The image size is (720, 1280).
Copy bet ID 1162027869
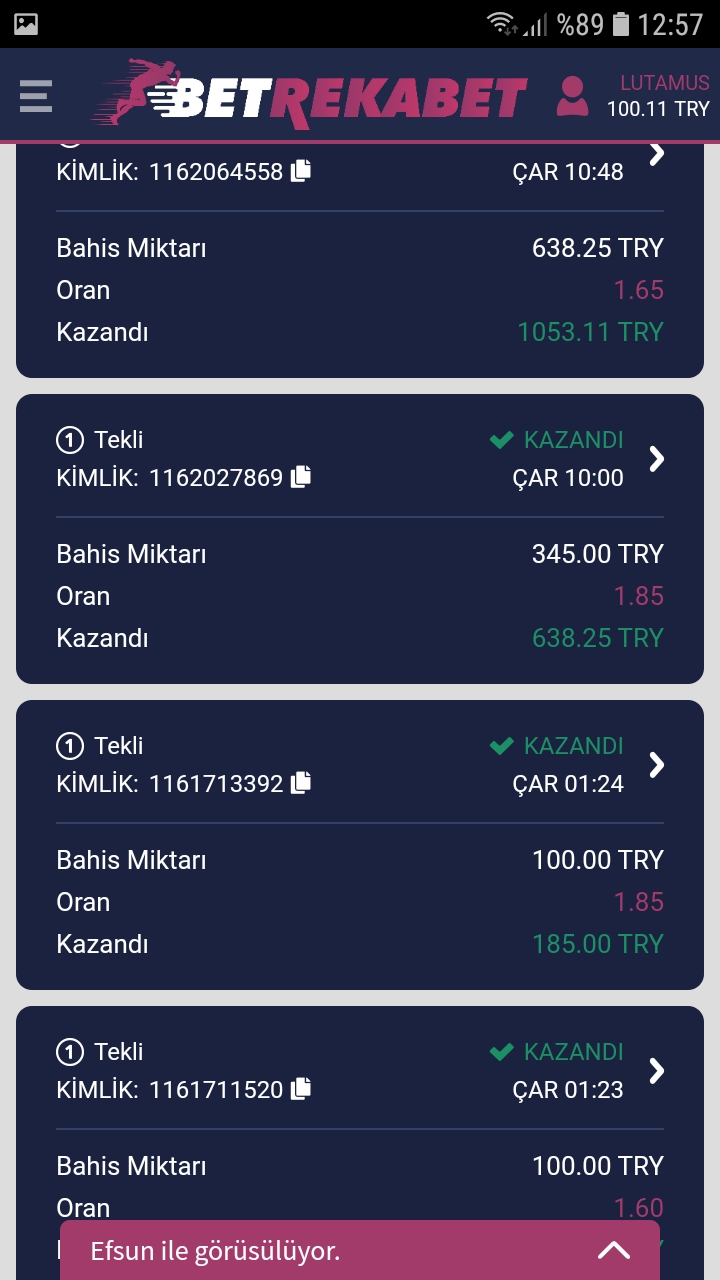point(301,477)
